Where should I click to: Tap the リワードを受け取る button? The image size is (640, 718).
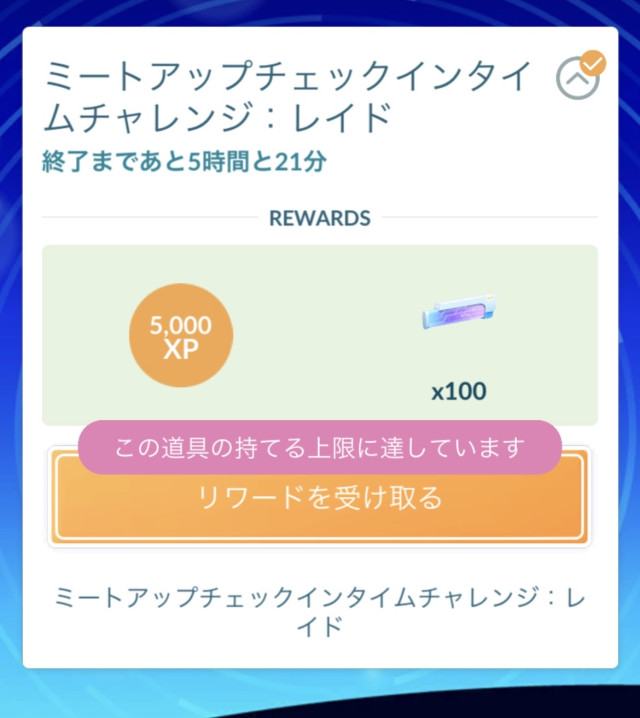pos(319,499)
